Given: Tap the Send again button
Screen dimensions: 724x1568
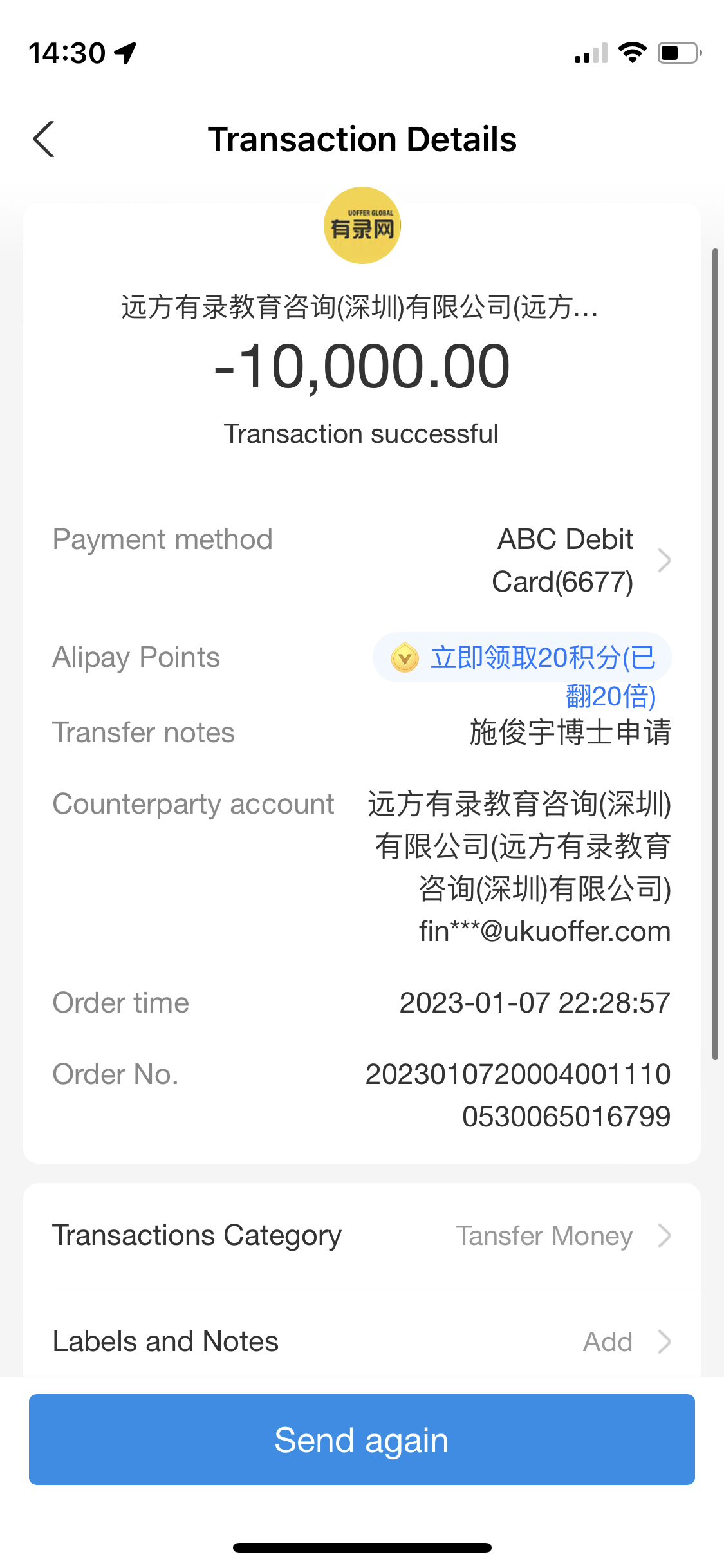Looking at the screenshot, I should pos(362,1440).
